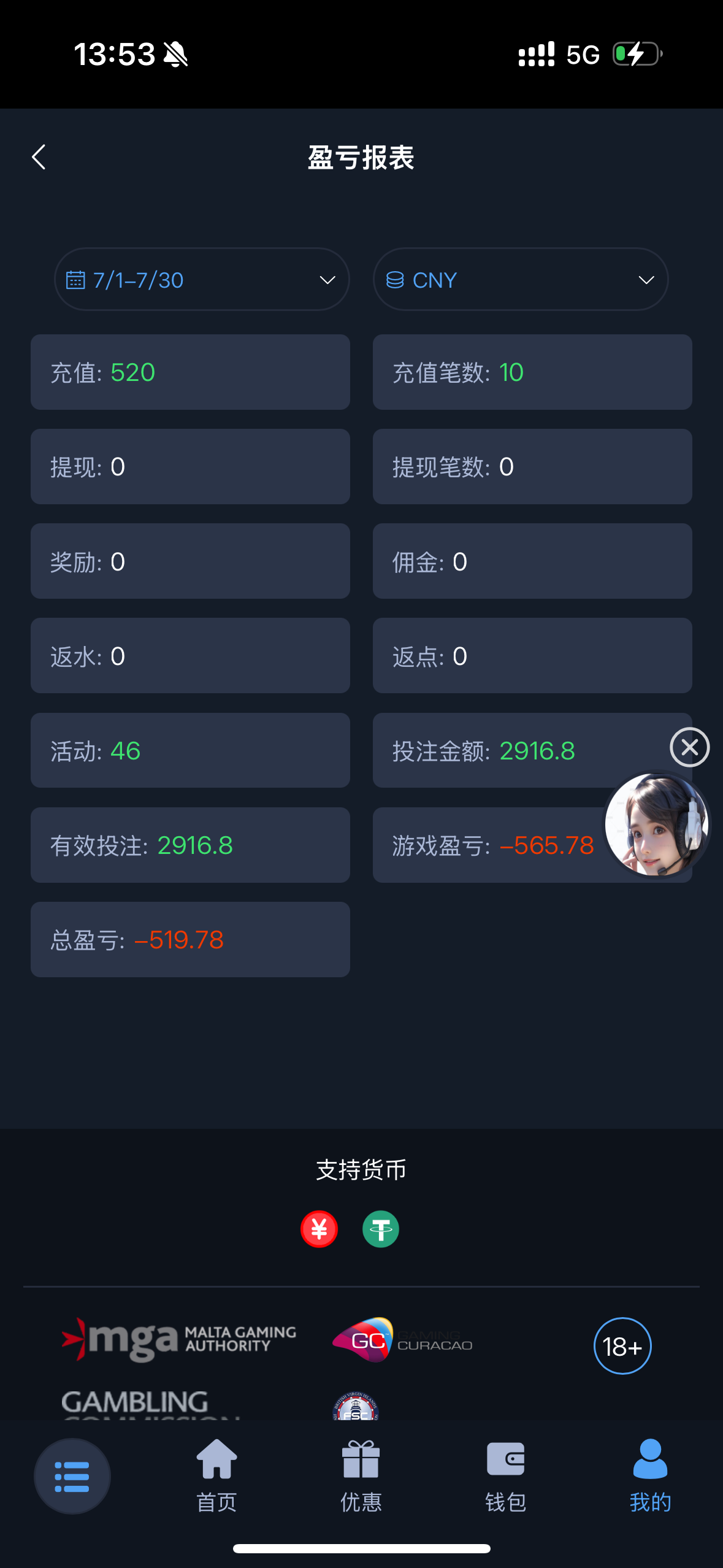
Task: Switch to the 优惠 tab
Action: (361, 1476)
